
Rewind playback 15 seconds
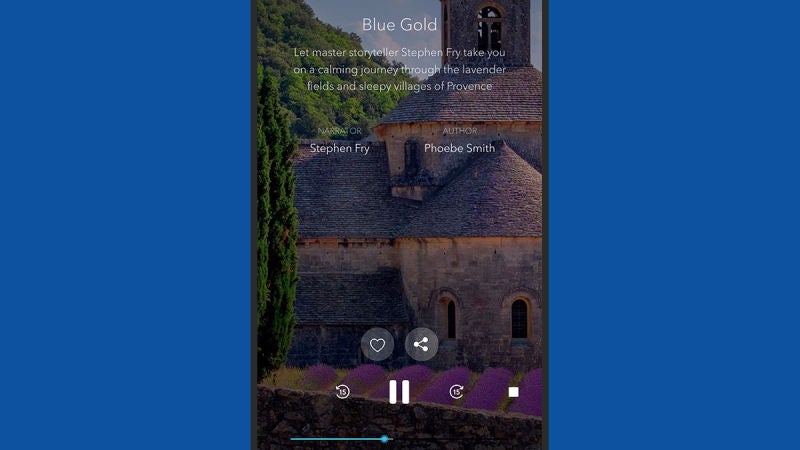tap(343, 392)
